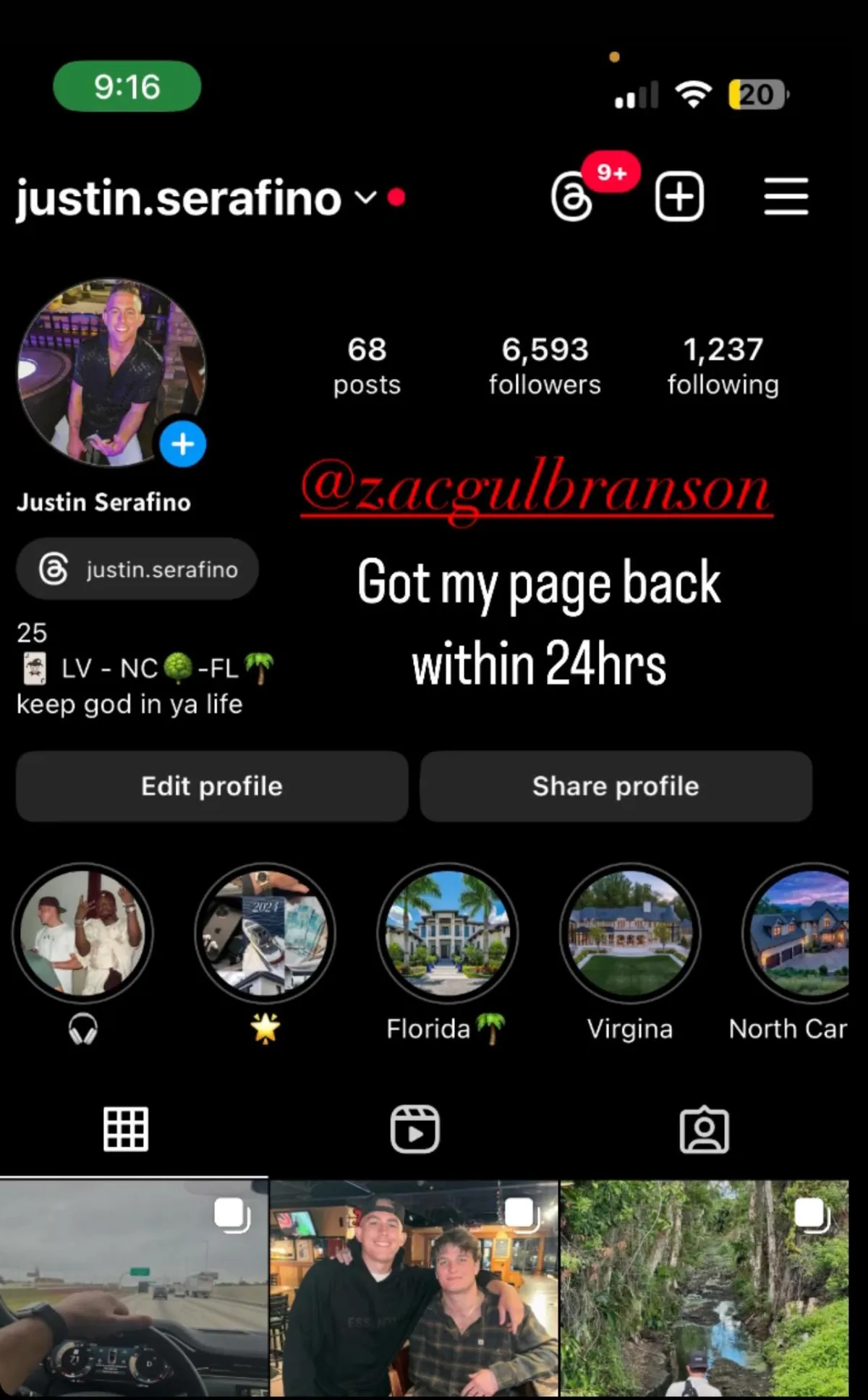868x1400 pixels.
Task: Open the justin.serafino Threads chip
Action: (x=137, y=569)
